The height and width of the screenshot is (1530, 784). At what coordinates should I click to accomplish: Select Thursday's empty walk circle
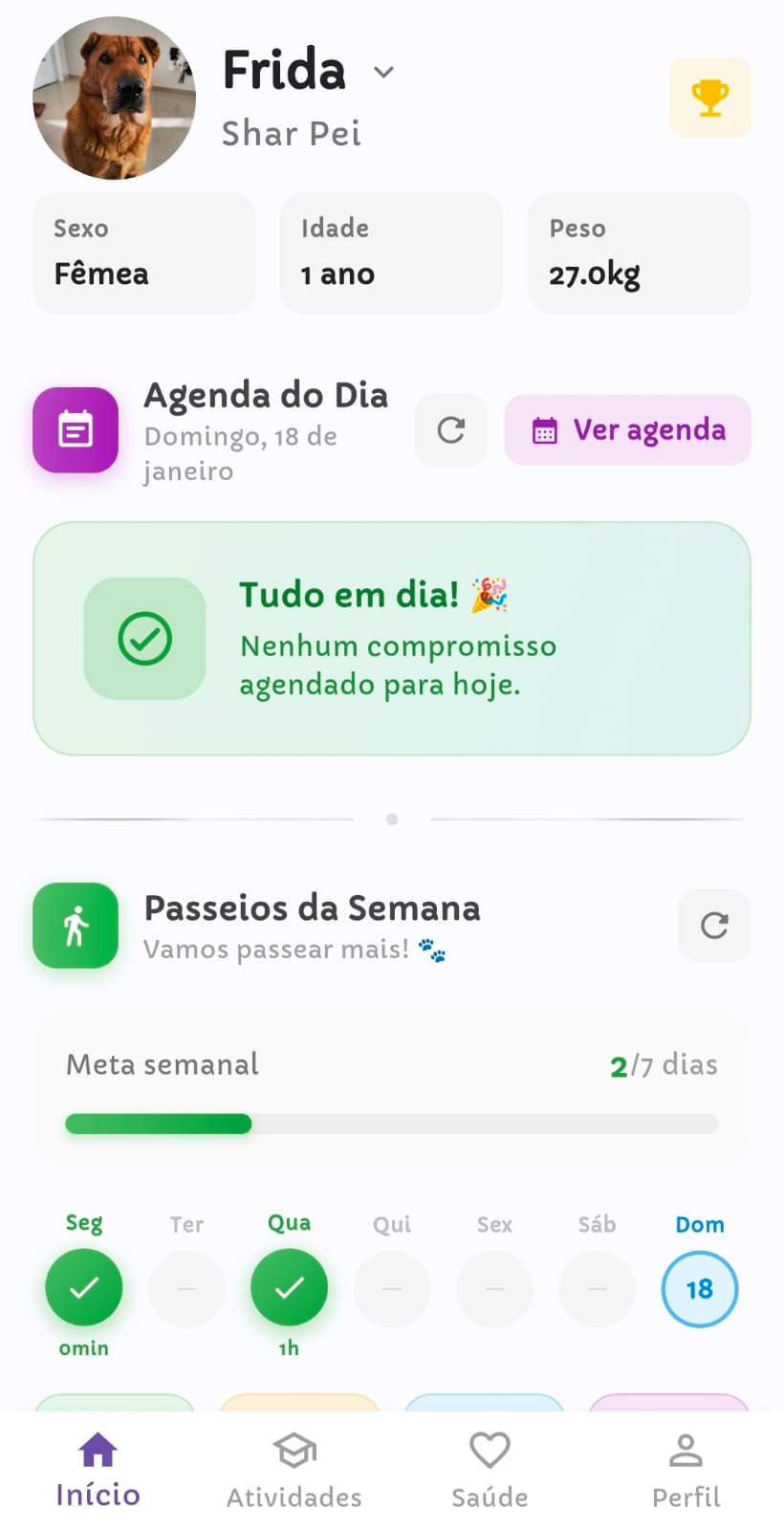click(x=391, y=1288)
